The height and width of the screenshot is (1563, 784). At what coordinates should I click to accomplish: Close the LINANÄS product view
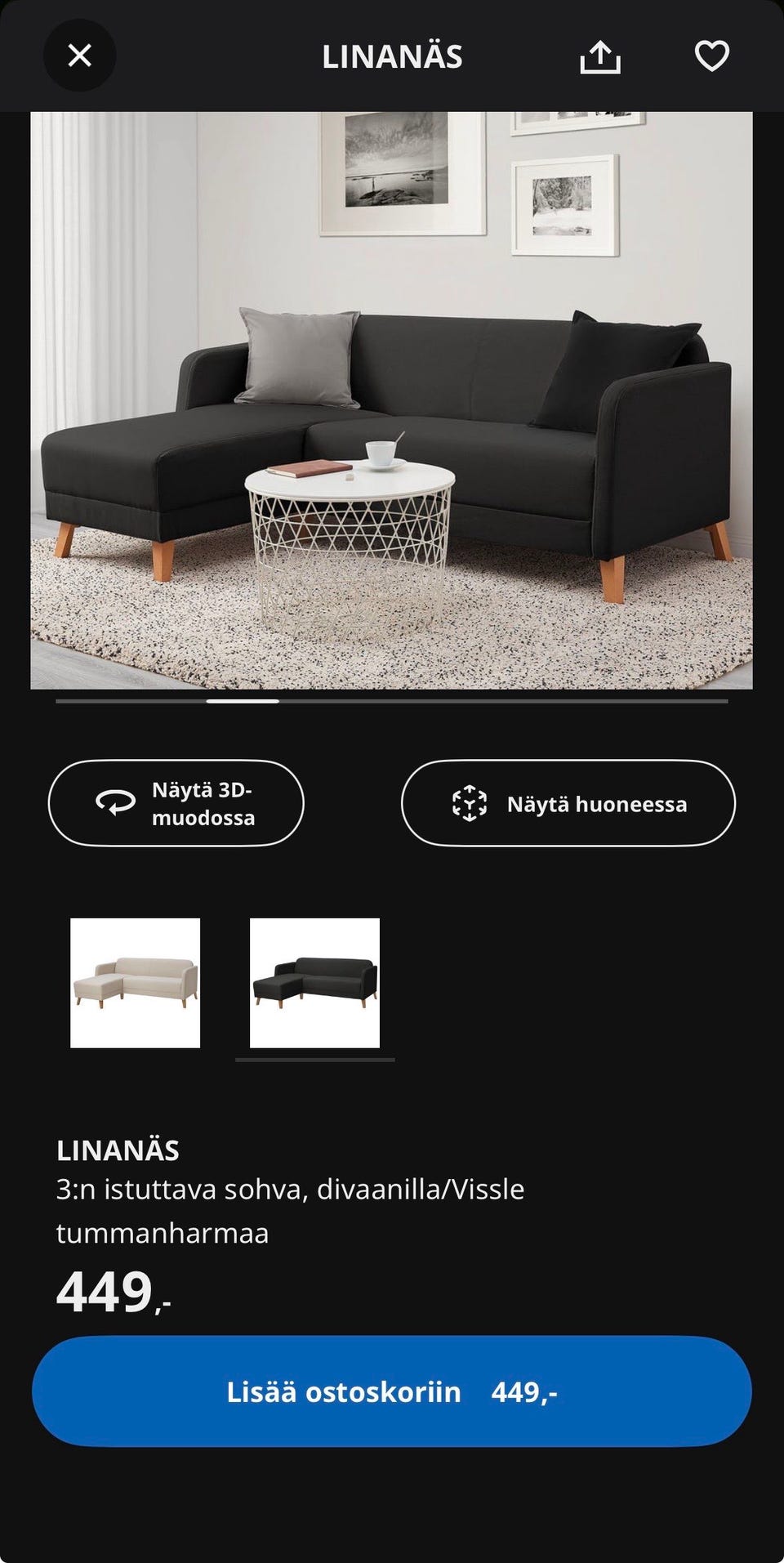(79, 56)
